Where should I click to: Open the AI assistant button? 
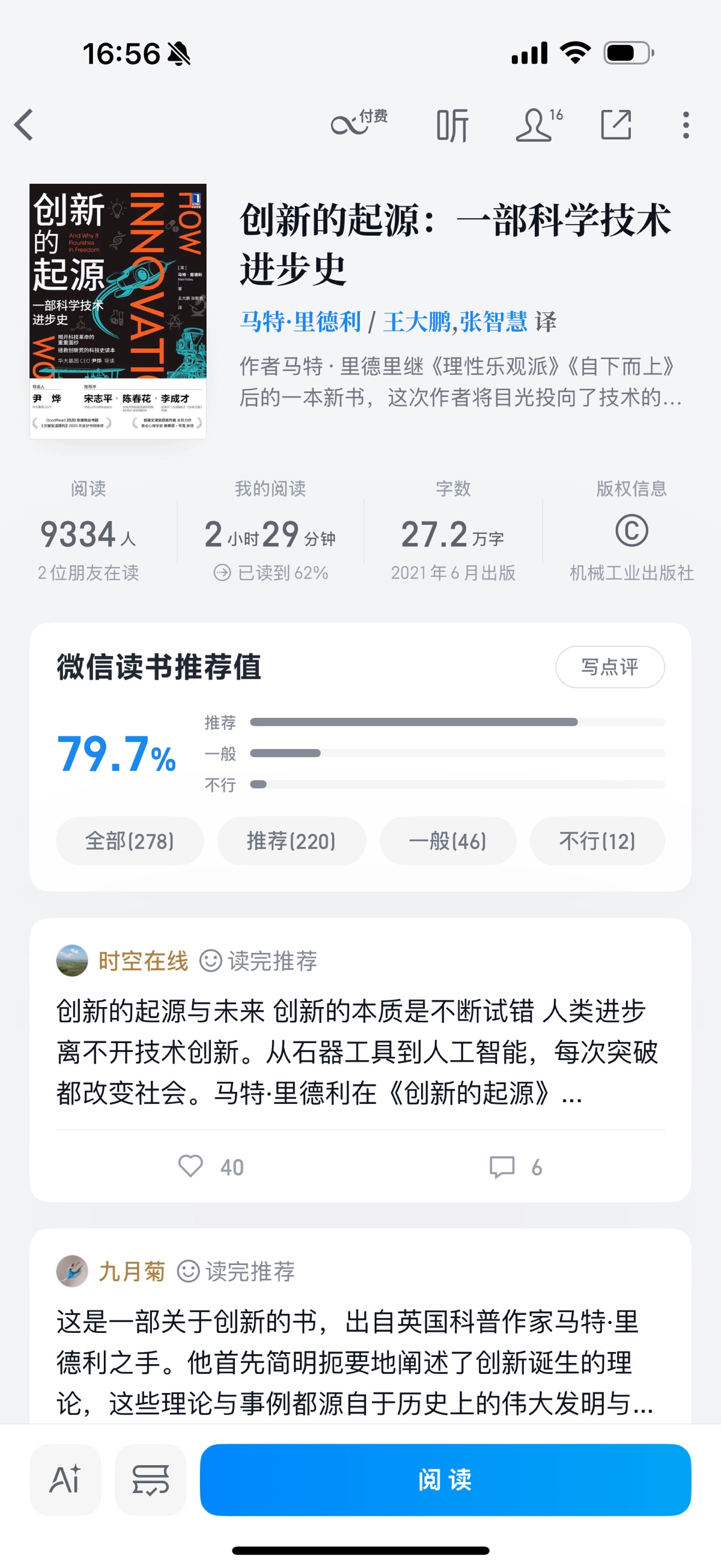65,1480
